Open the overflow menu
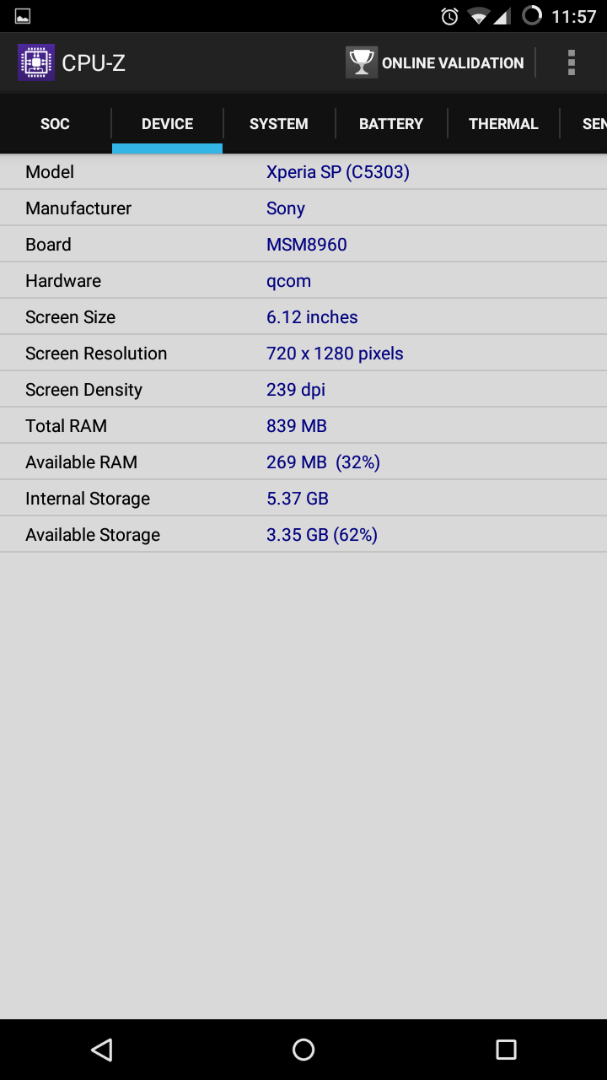Image resolution: width=607 pixels, height=1080 pixels. click(571, 63)
